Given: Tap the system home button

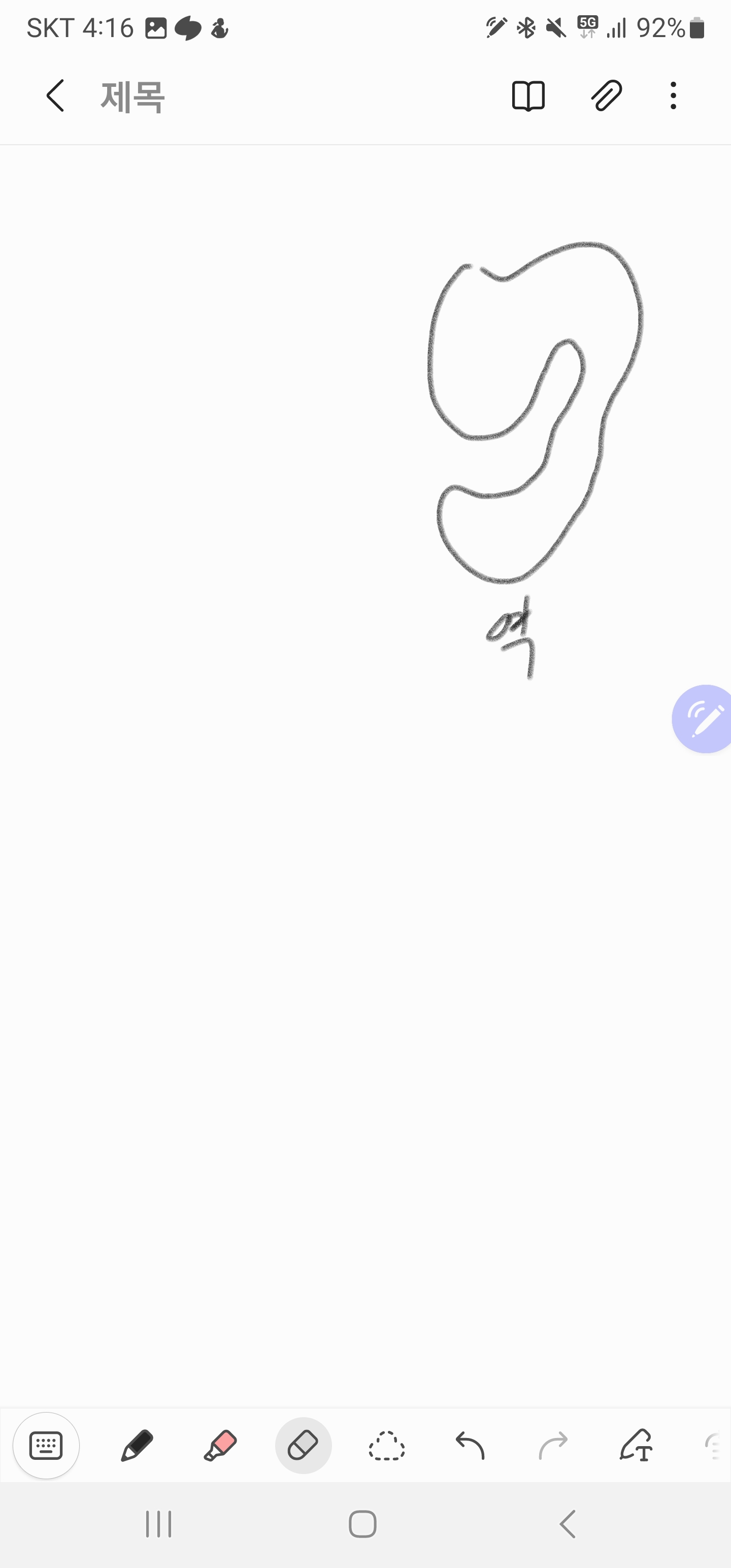Looking at the screenshot, I should [x=363, y=1524].
